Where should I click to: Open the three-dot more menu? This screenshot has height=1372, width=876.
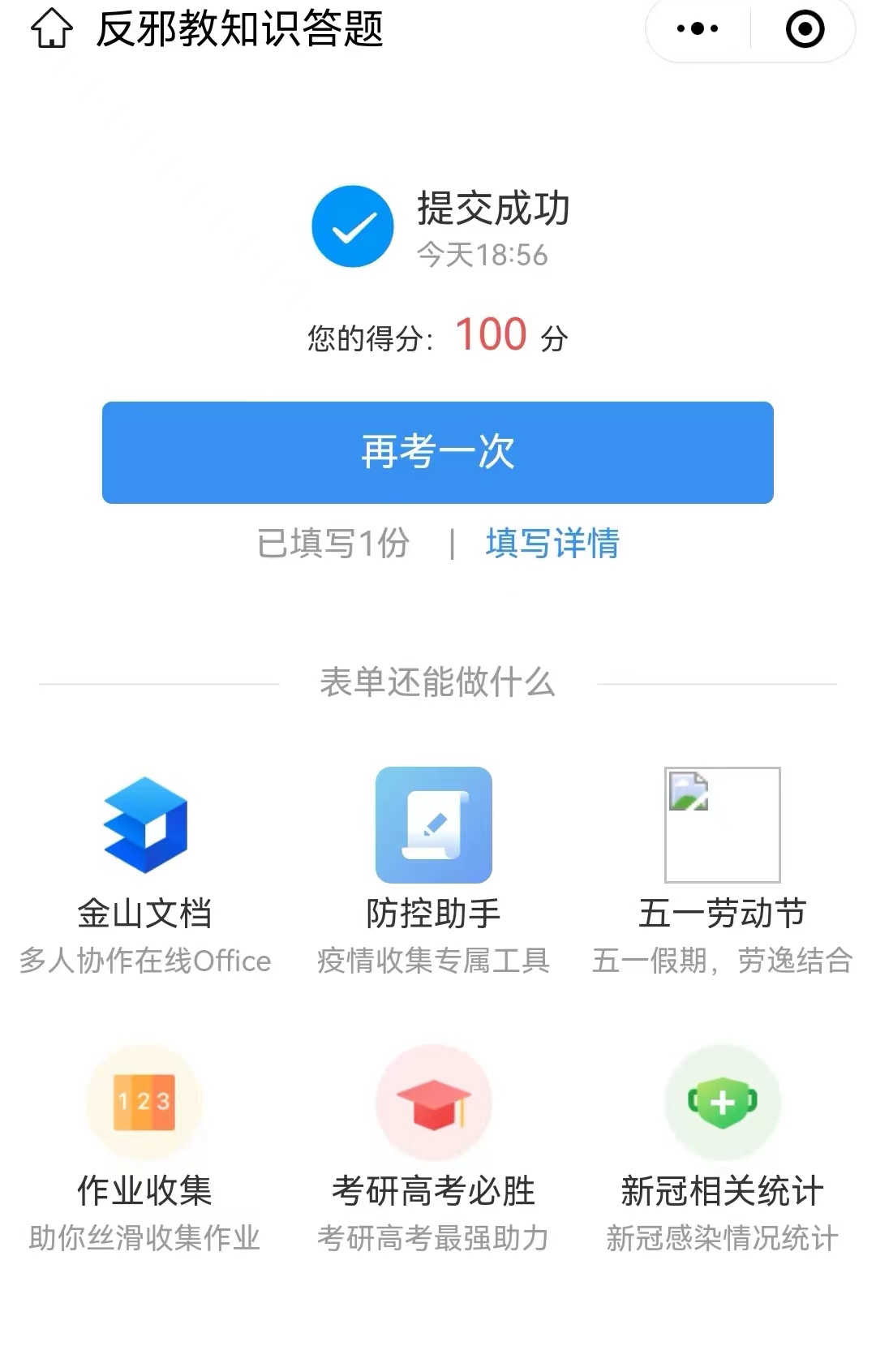698,29
